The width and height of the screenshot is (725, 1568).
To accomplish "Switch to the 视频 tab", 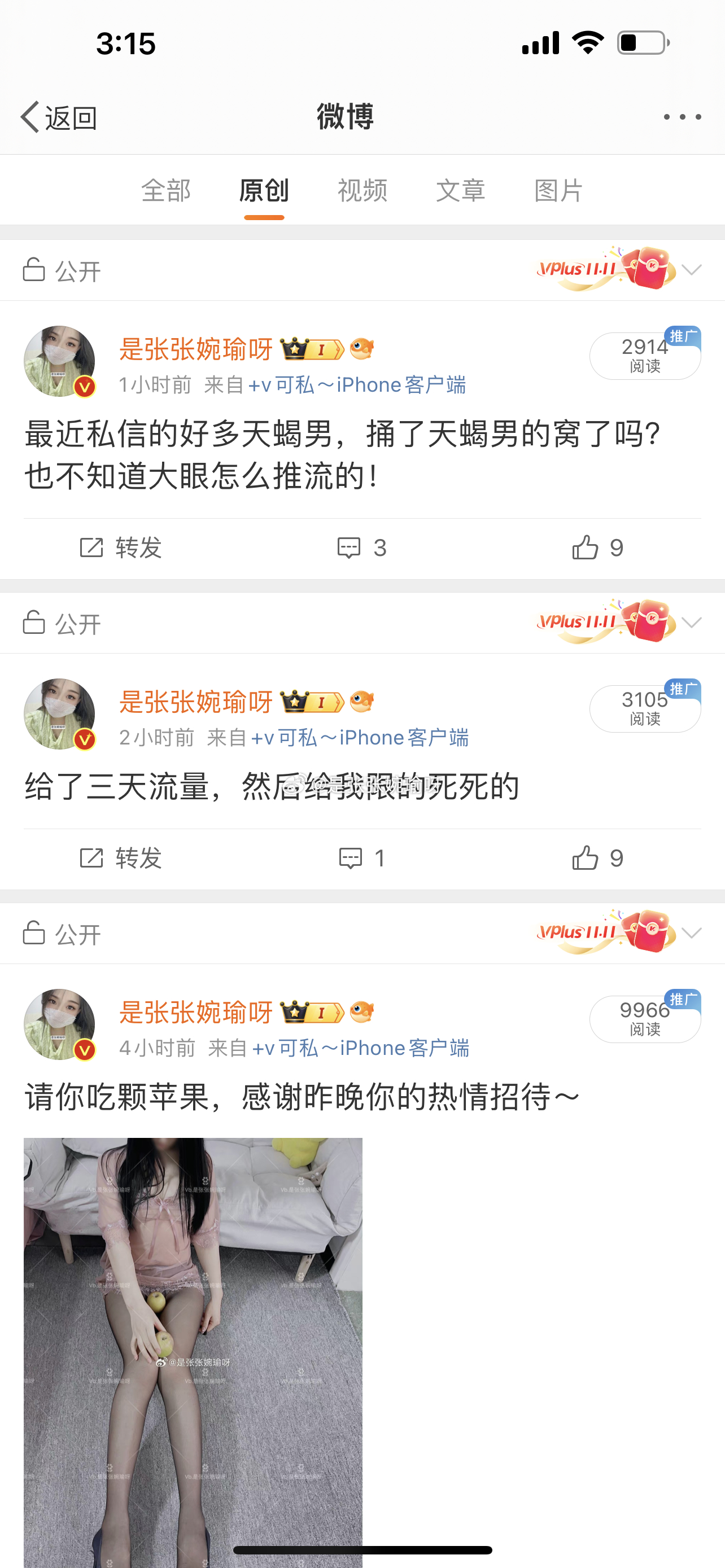I will [362, 191].
